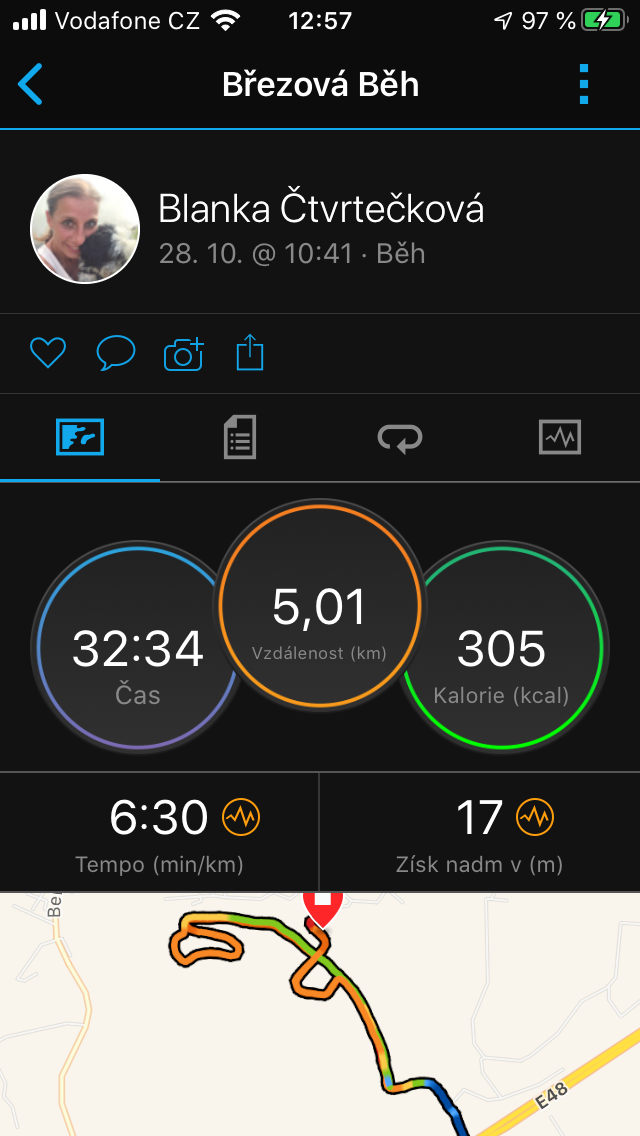This screenshot has height=1136, width=640.
Task: Share the activity with the share icon
Action: tap(250, 354)
